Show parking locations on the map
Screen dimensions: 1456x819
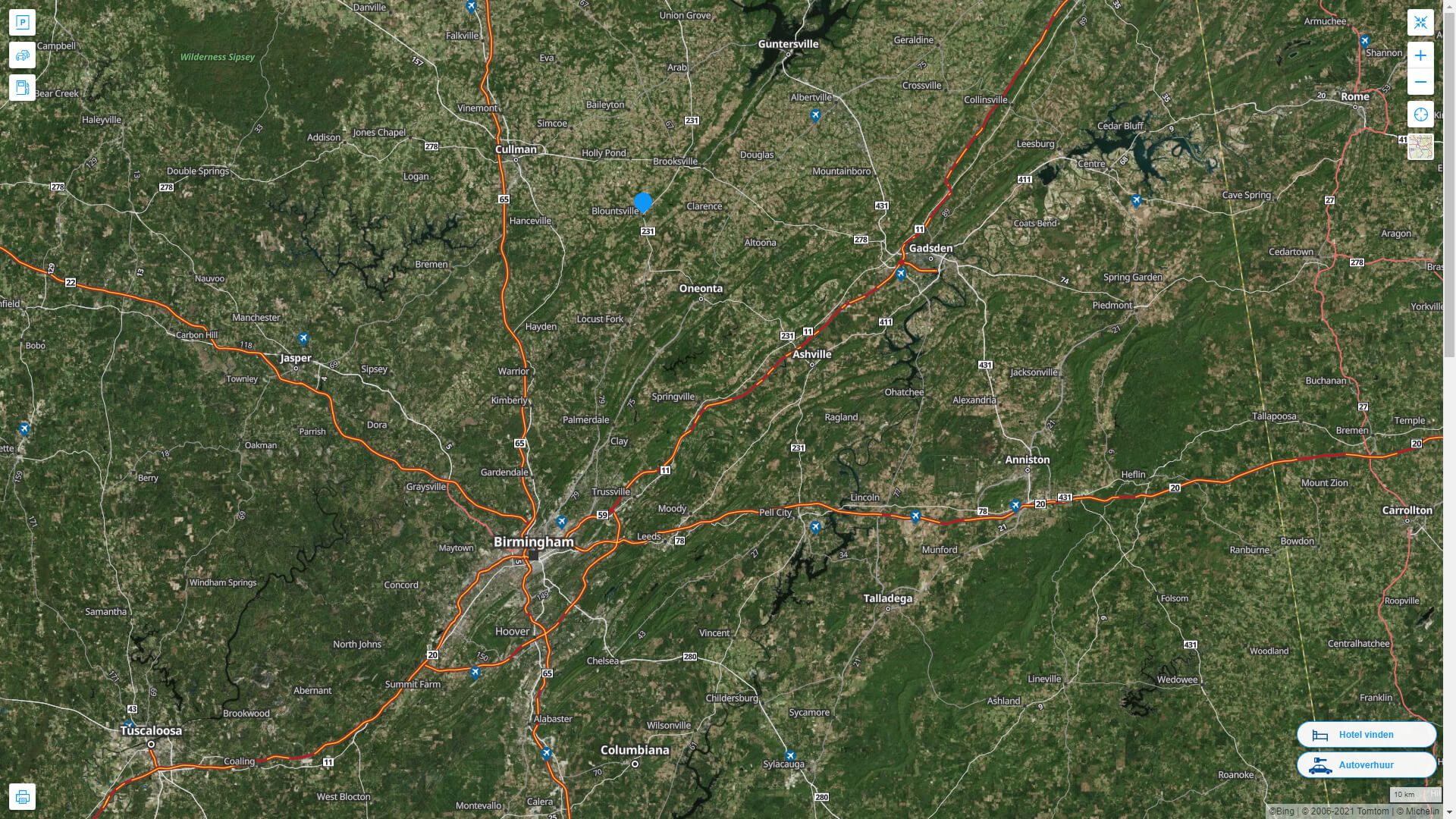(x=22, y=23)
